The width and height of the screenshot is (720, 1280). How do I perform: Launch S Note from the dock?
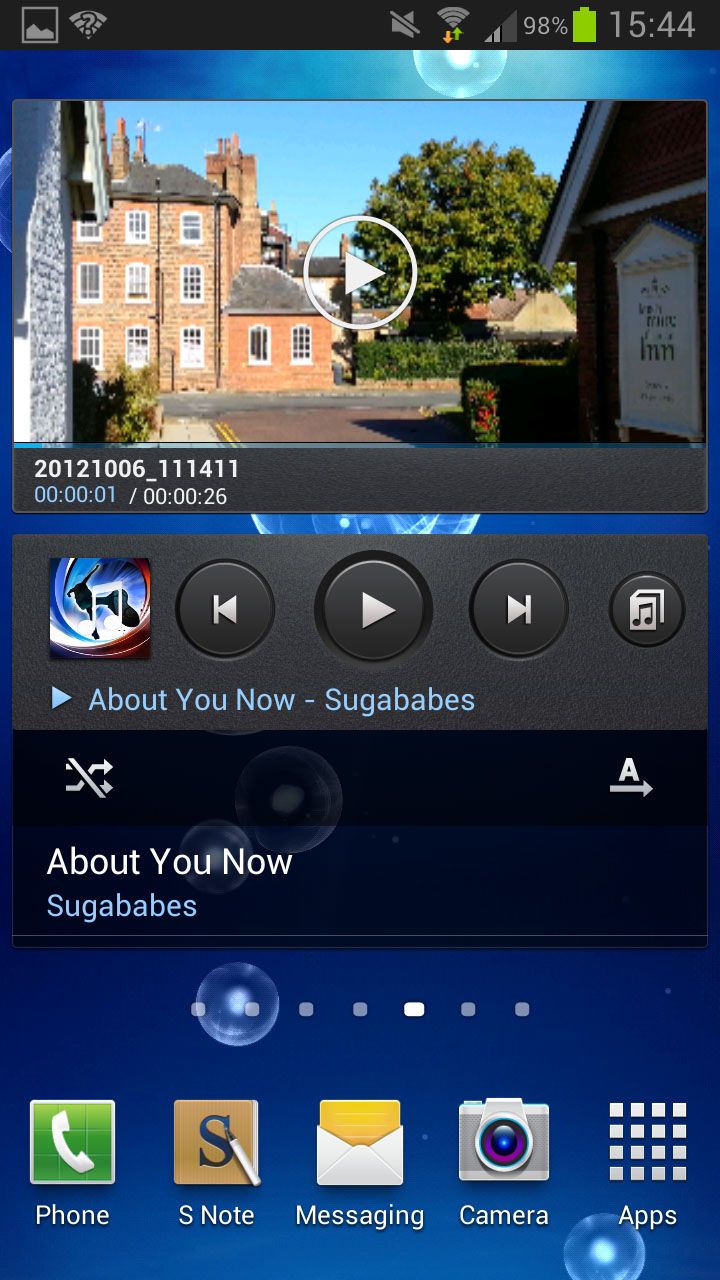(x=215, y=1140)
